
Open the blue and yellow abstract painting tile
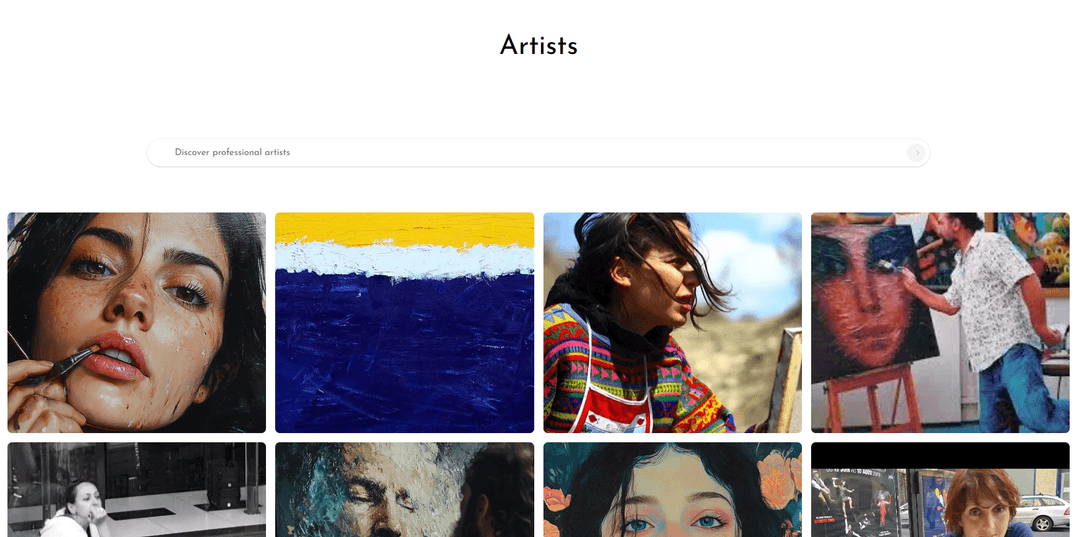[404, 322]
